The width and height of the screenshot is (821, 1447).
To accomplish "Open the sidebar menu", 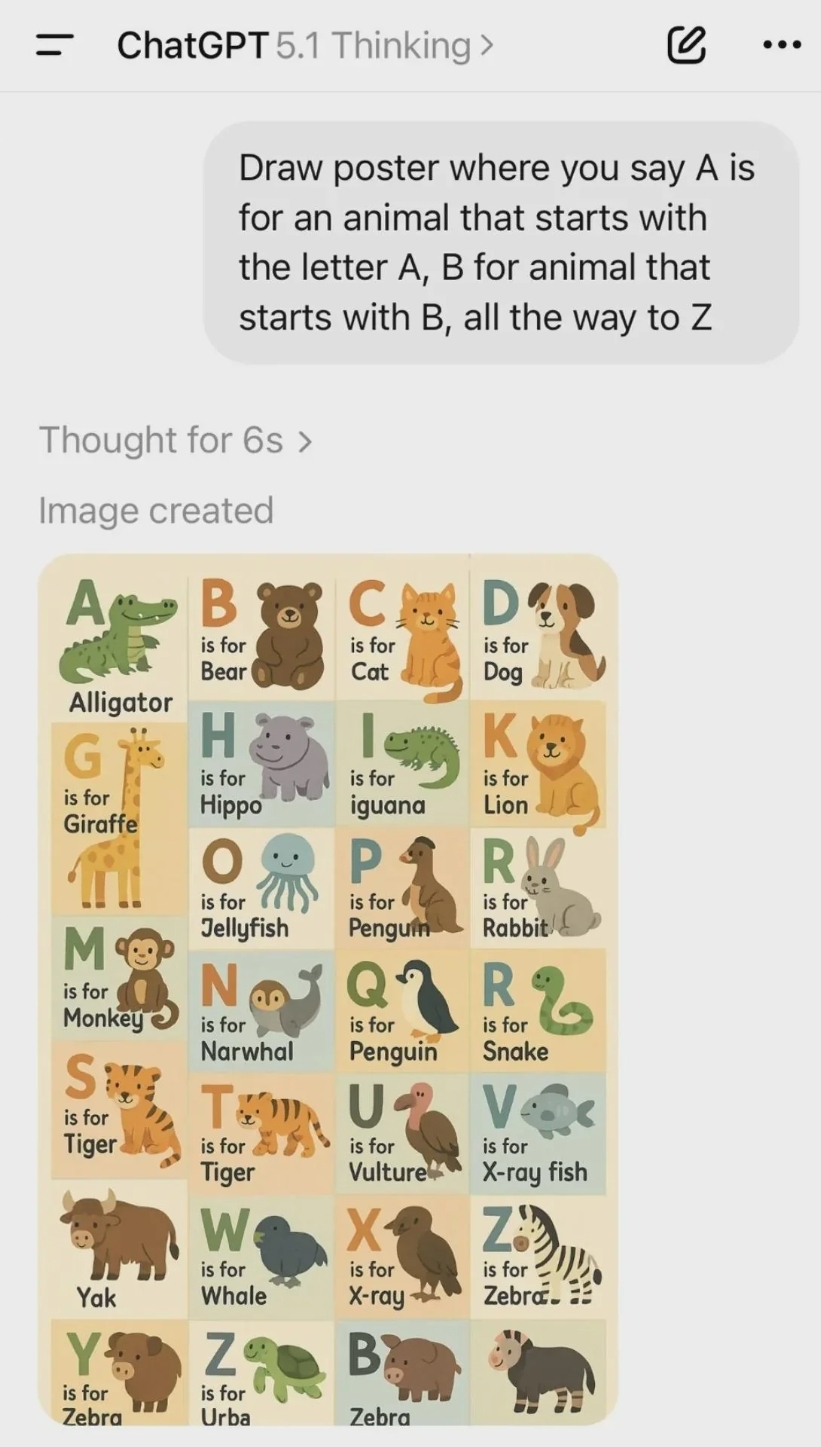I will 54,46.
